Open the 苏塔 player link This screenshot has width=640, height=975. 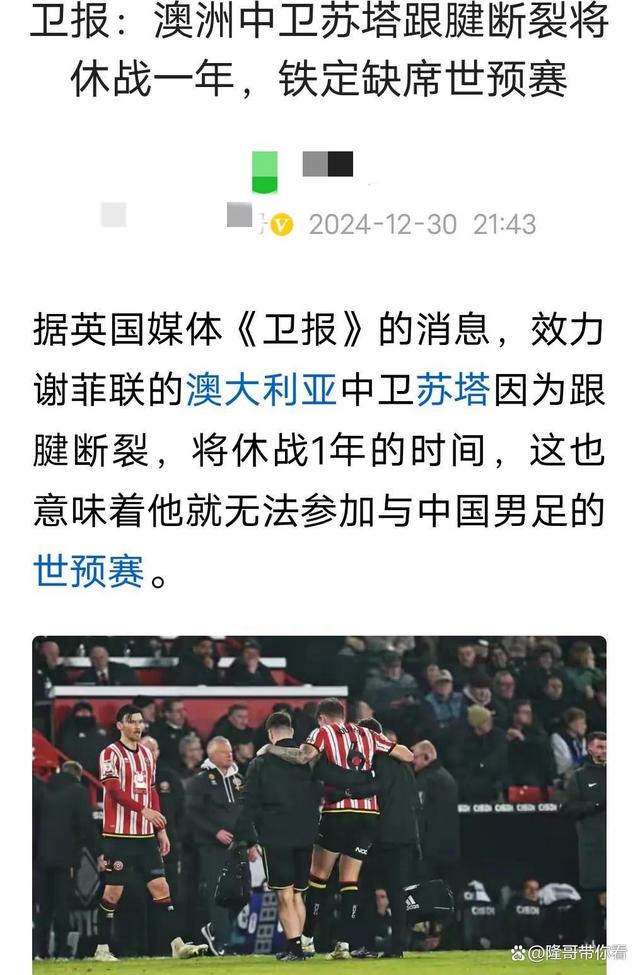click(452, 391)
